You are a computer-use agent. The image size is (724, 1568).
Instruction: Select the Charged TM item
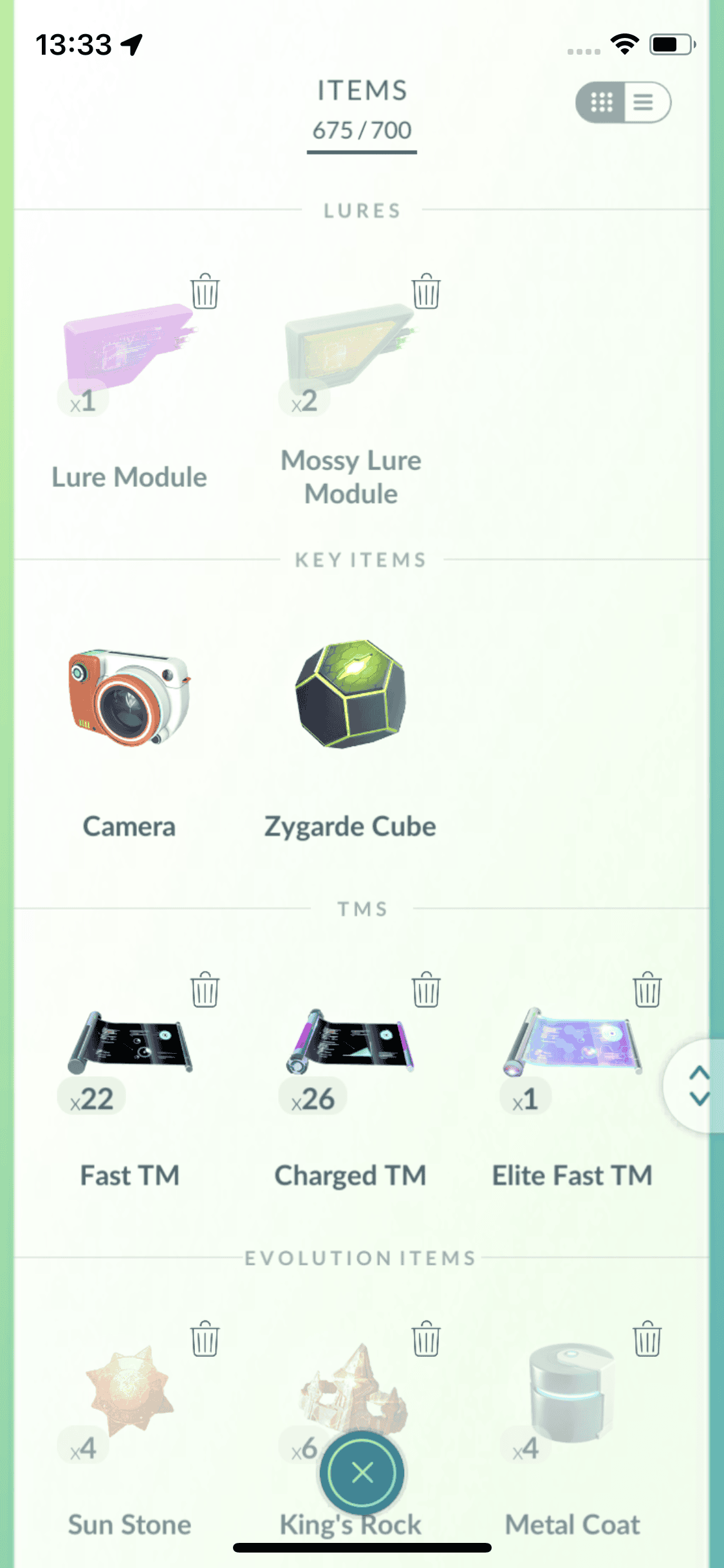click(351, 1043)
